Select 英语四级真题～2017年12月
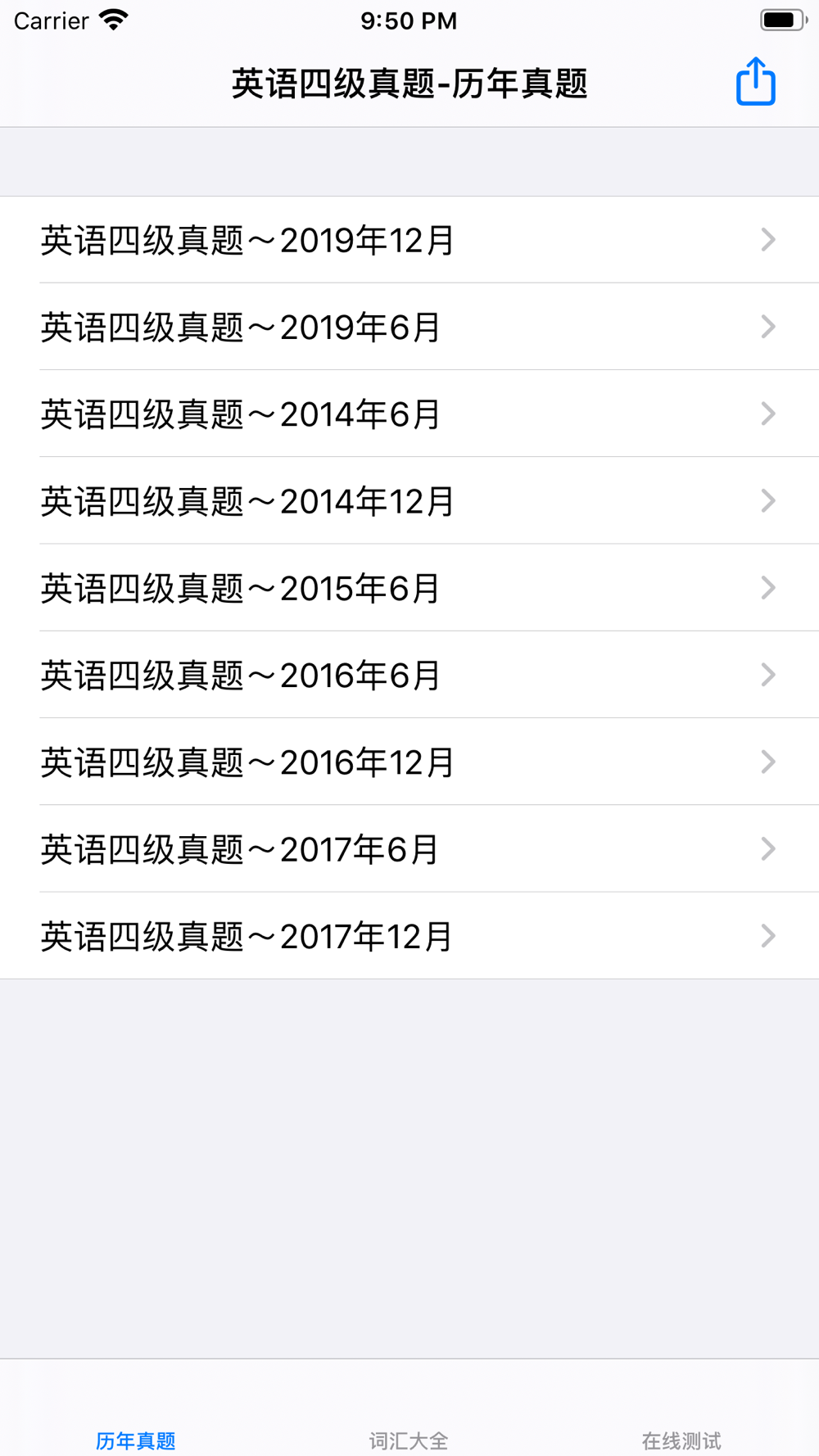 (409, 936)
